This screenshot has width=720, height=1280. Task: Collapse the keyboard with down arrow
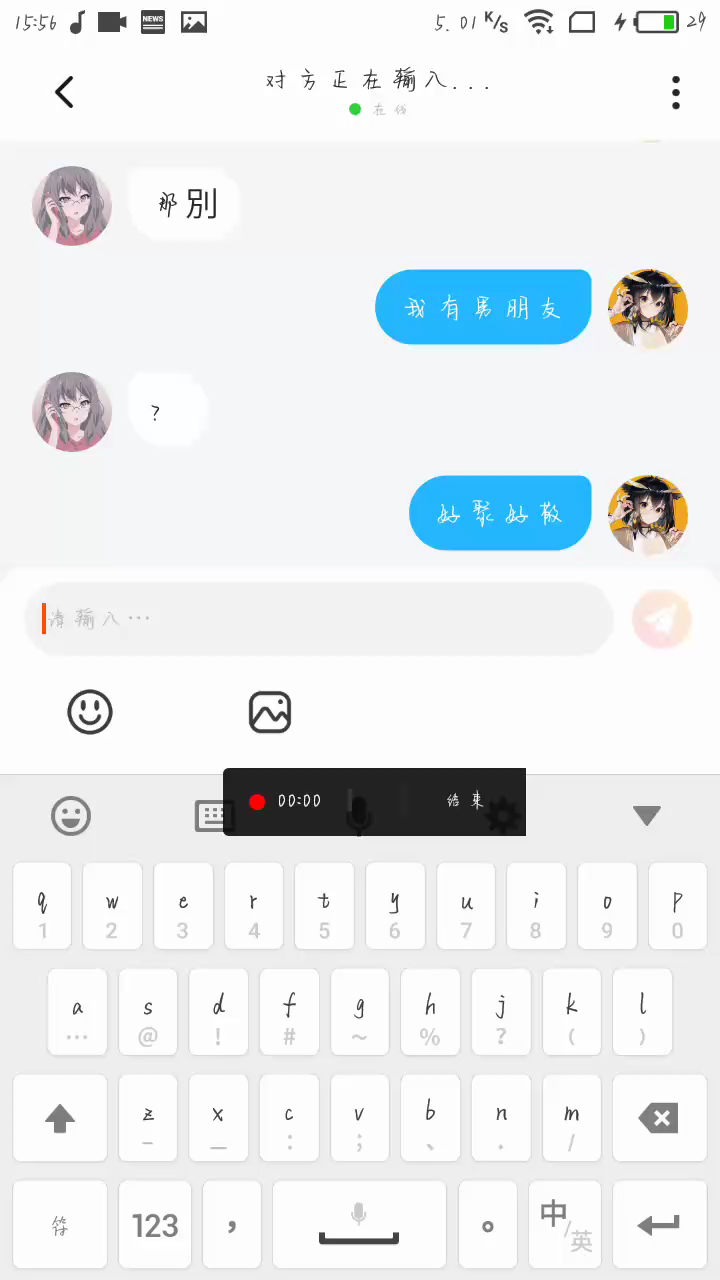click(647, 816)
